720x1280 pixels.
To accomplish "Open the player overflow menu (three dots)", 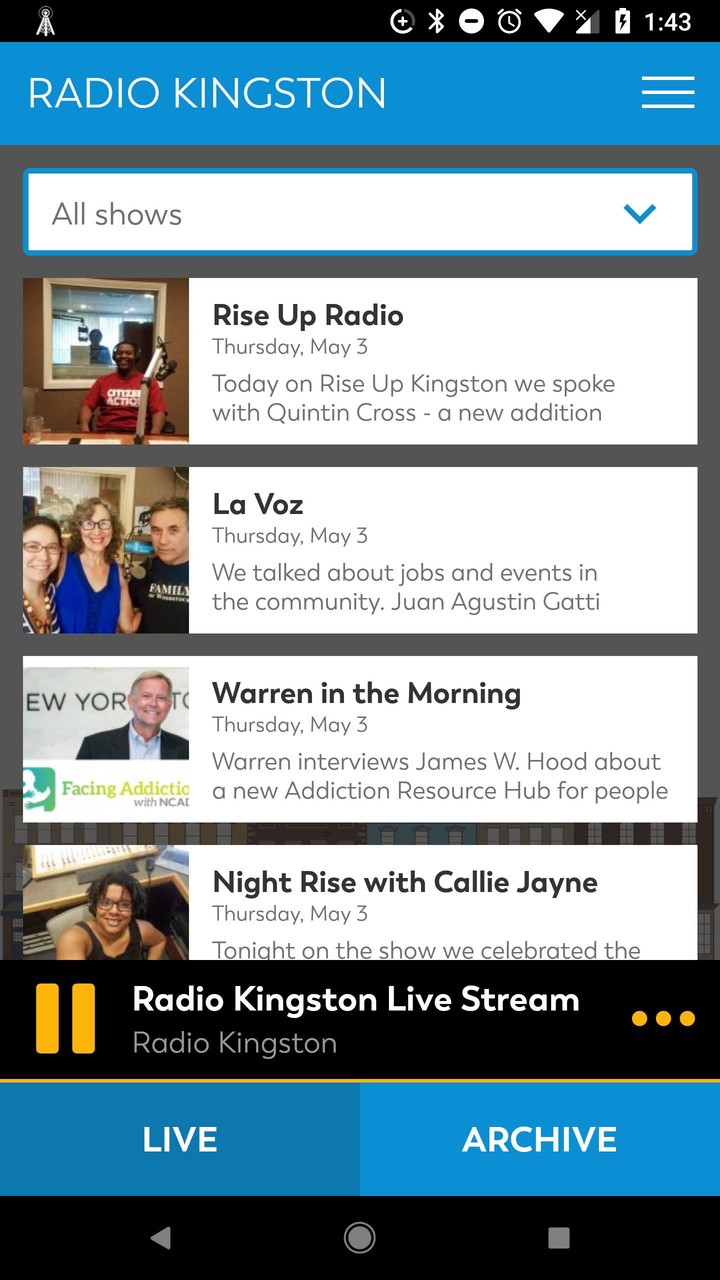I will tap(662, 1018).
